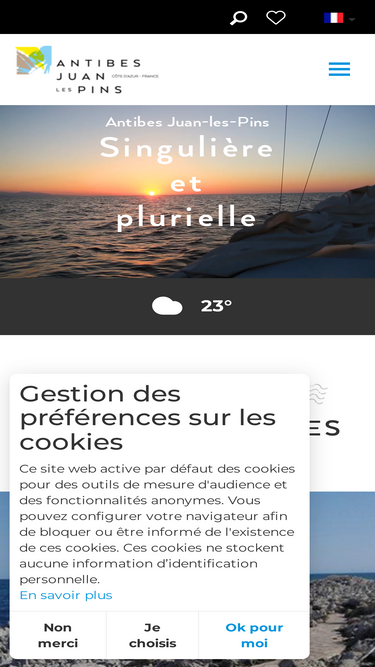Viewport: 375px width, 667px height.
Task: Follow the "En savoir plus" link
Action: pos(66,595)
